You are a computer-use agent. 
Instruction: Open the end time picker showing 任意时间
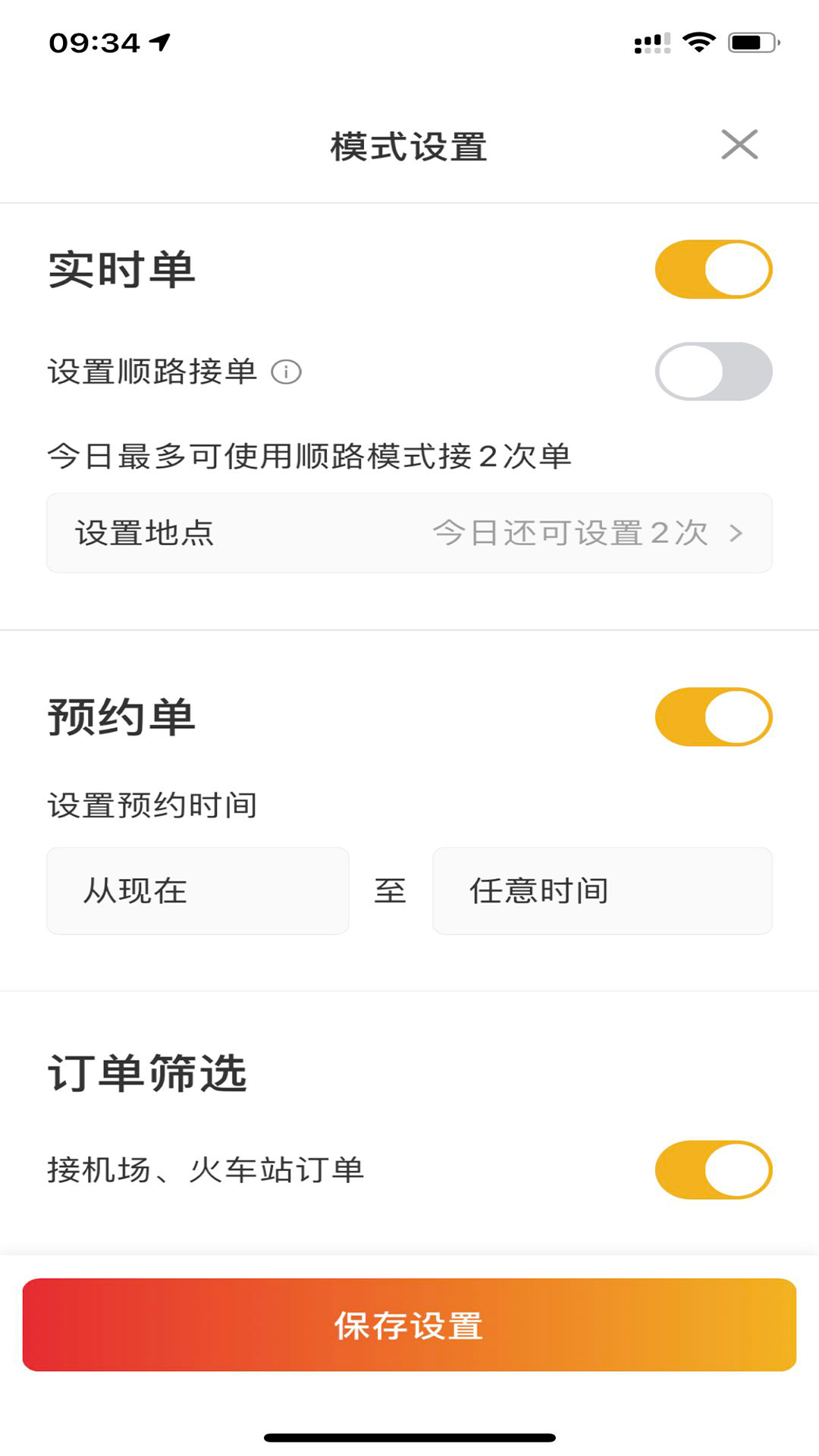[602, 891]
